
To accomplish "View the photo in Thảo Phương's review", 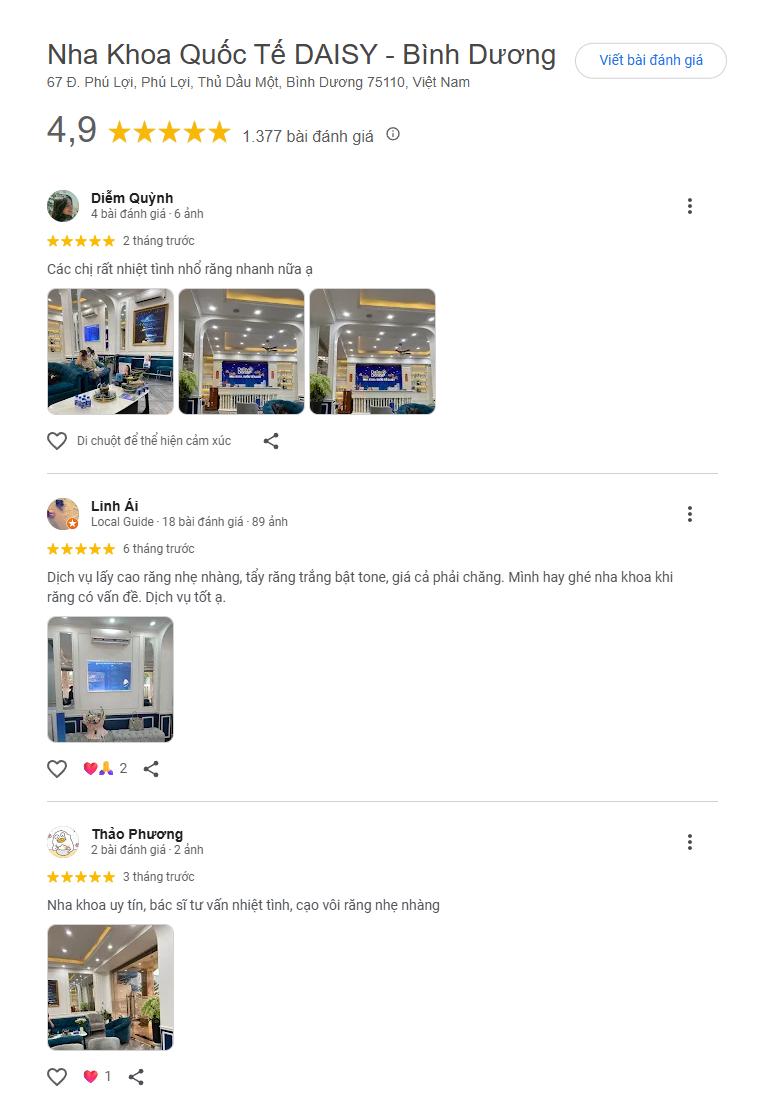I will point(110,987).
